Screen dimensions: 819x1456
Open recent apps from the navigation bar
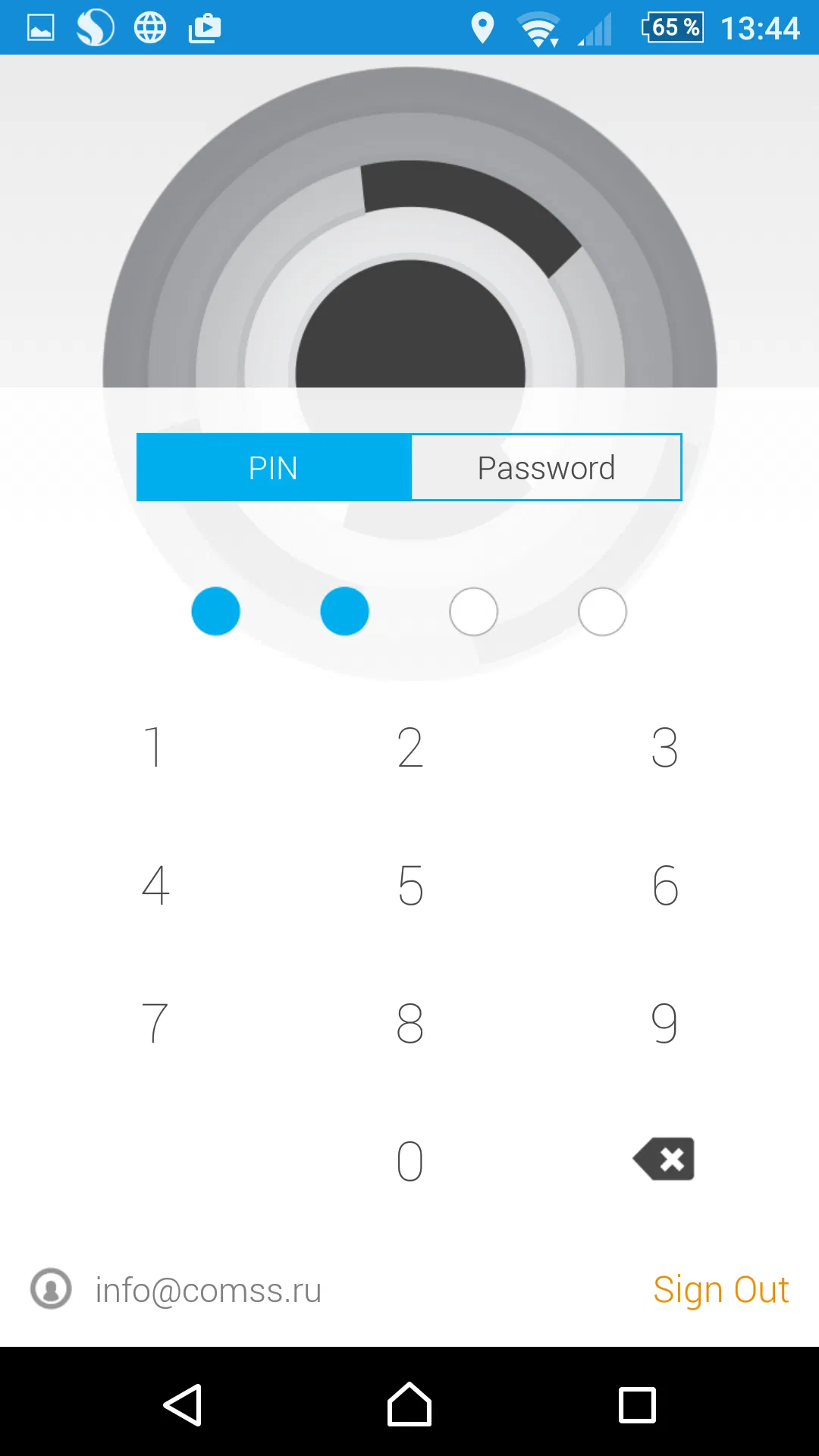click(637, 1404)
